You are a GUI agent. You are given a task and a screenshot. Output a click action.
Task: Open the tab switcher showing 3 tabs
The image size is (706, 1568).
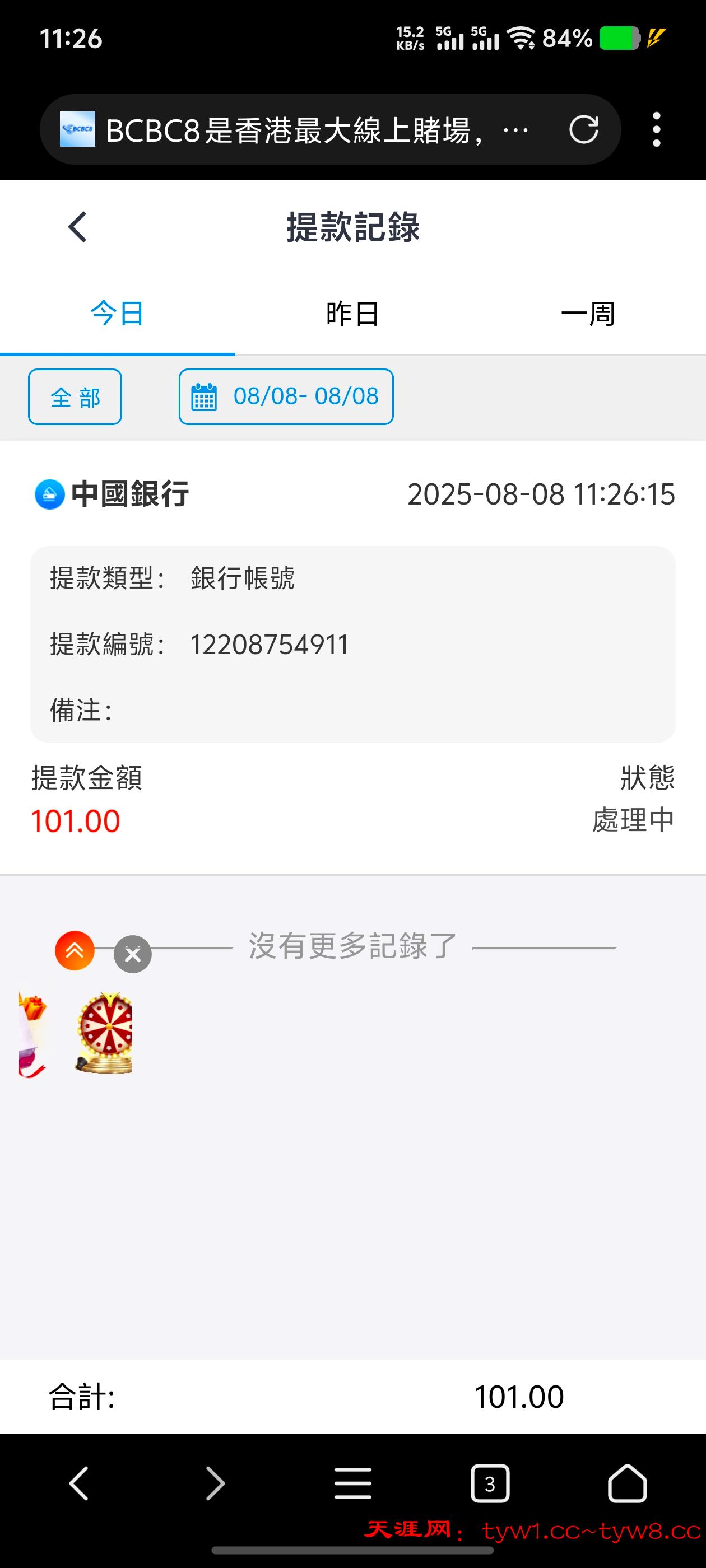coord(490,1483)
